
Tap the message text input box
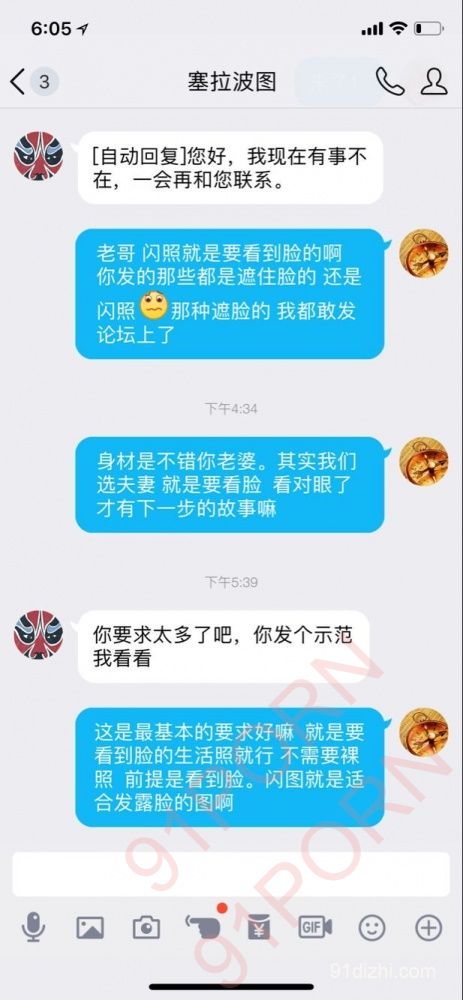tap(231, 874)
